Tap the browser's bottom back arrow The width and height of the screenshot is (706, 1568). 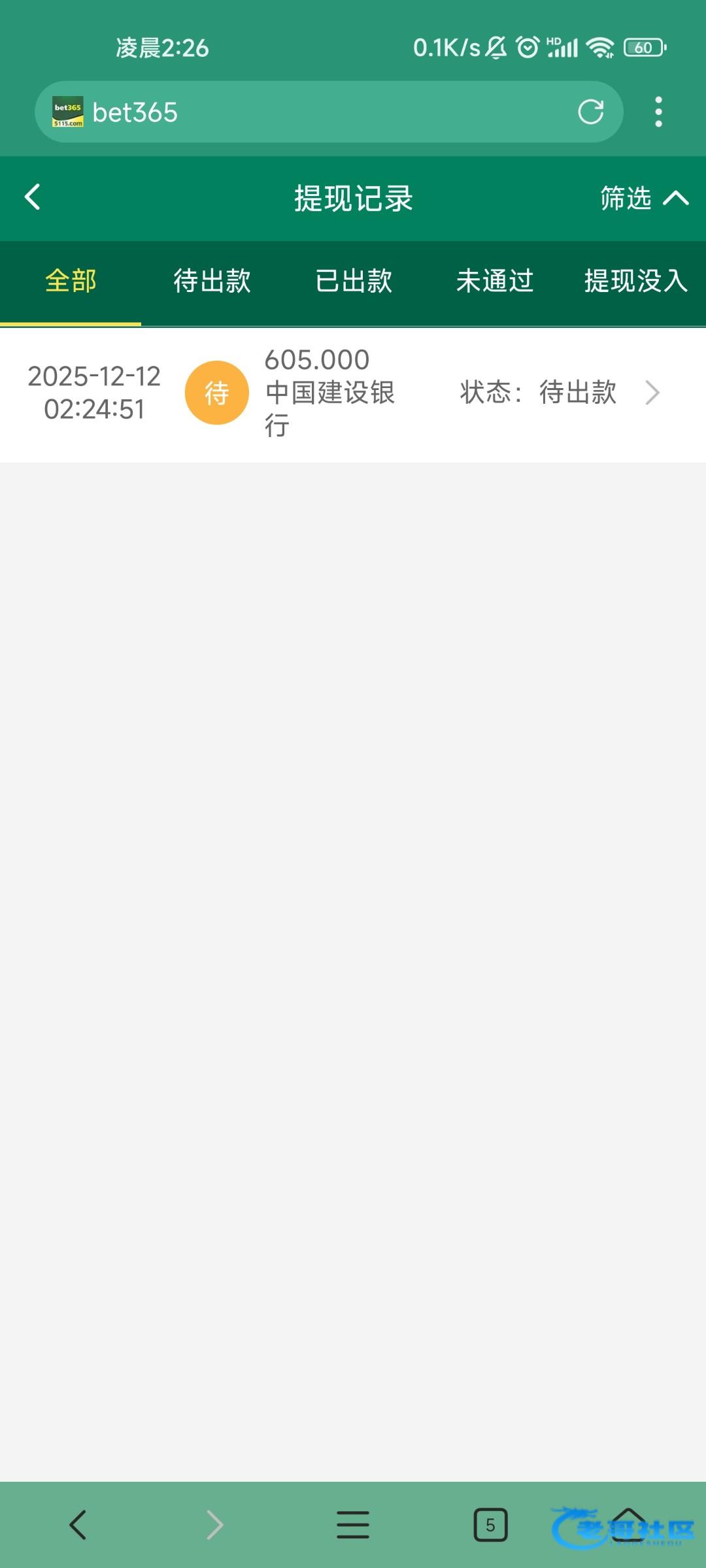[x=78, y=1524]
